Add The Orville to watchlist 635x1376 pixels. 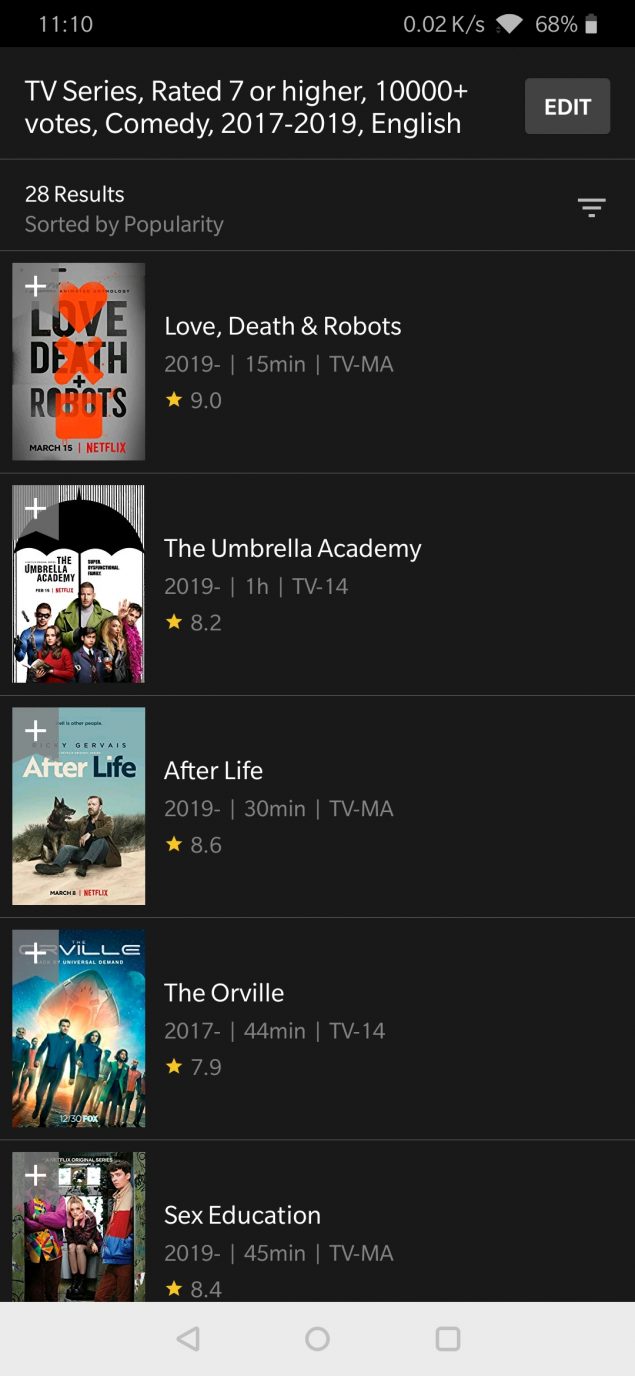pos(35,952)
